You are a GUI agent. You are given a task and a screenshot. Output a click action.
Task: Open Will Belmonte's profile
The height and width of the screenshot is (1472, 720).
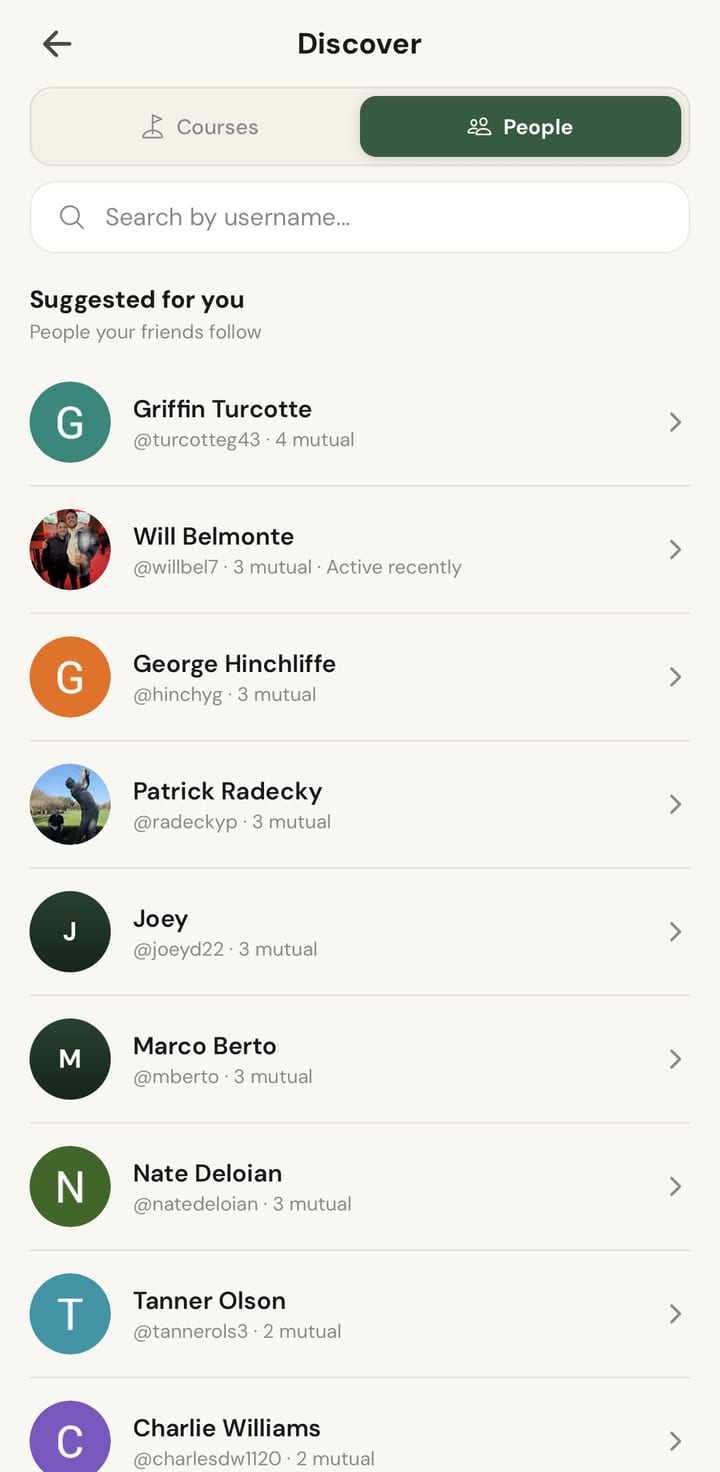(360, 550)
